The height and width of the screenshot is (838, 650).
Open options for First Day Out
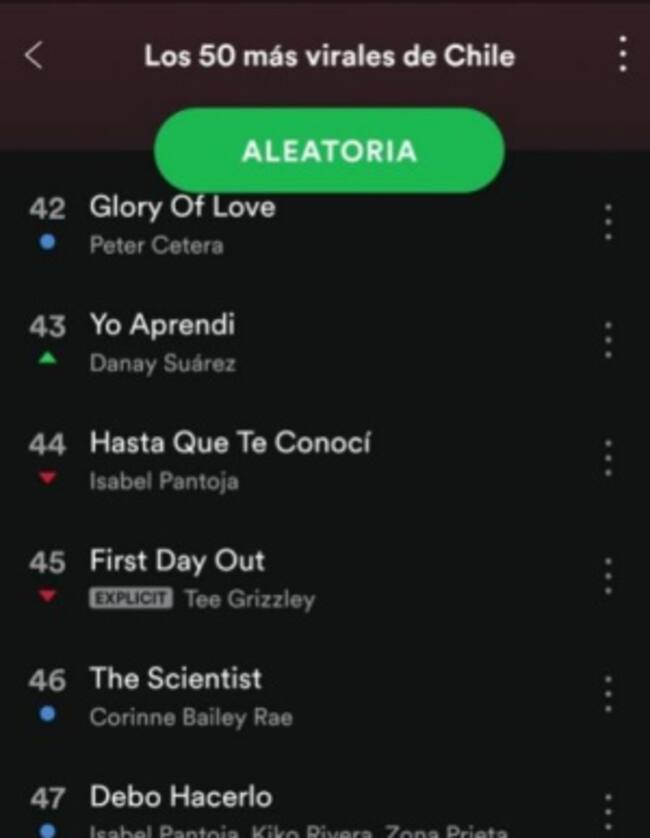[x=608, y=576]
